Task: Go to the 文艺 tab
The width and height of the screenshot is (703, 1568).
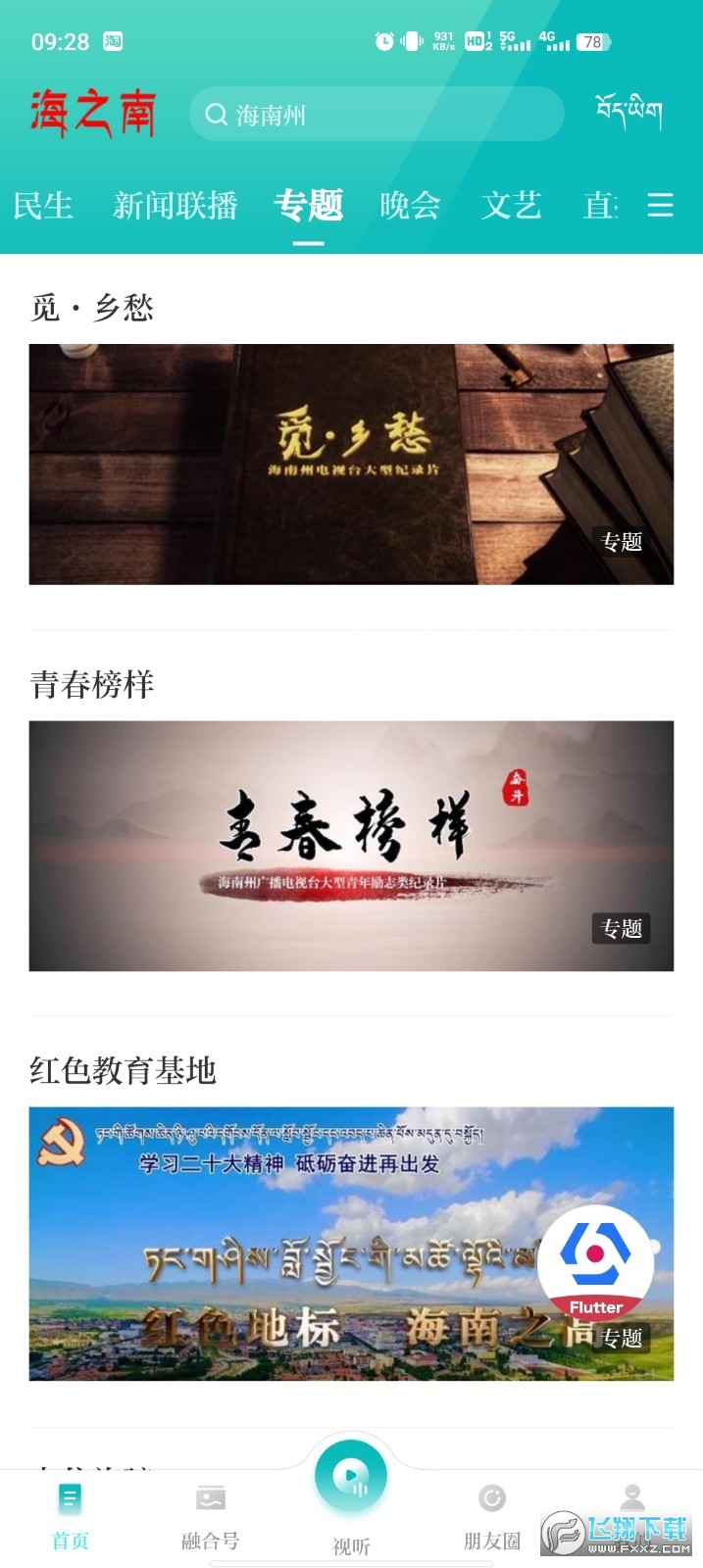Action: click(511, 205)
